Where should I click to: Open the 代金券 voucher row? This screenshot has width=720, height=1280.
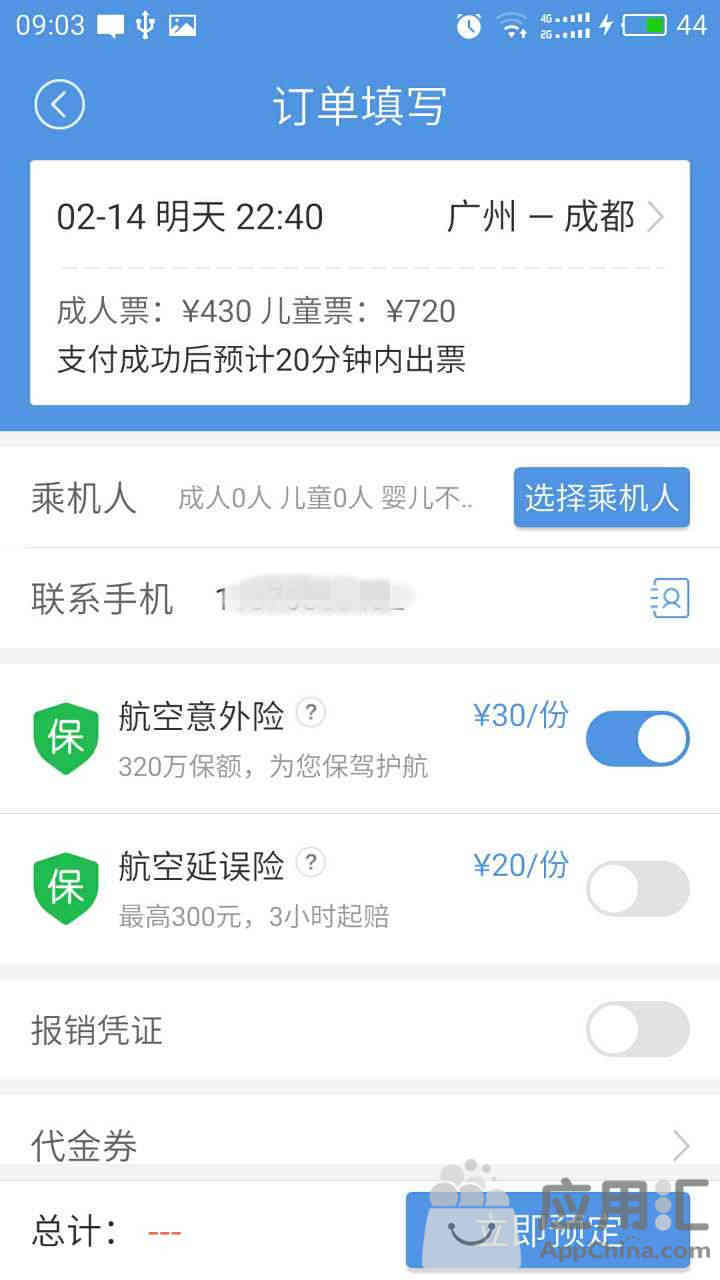coord(360,1143)
